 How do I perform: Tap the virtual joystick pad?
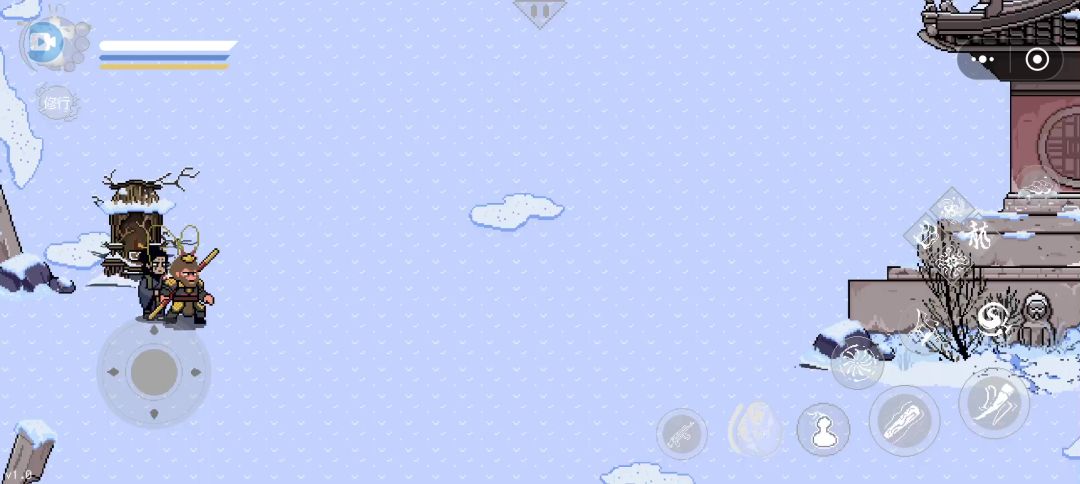tap(154, 371)
